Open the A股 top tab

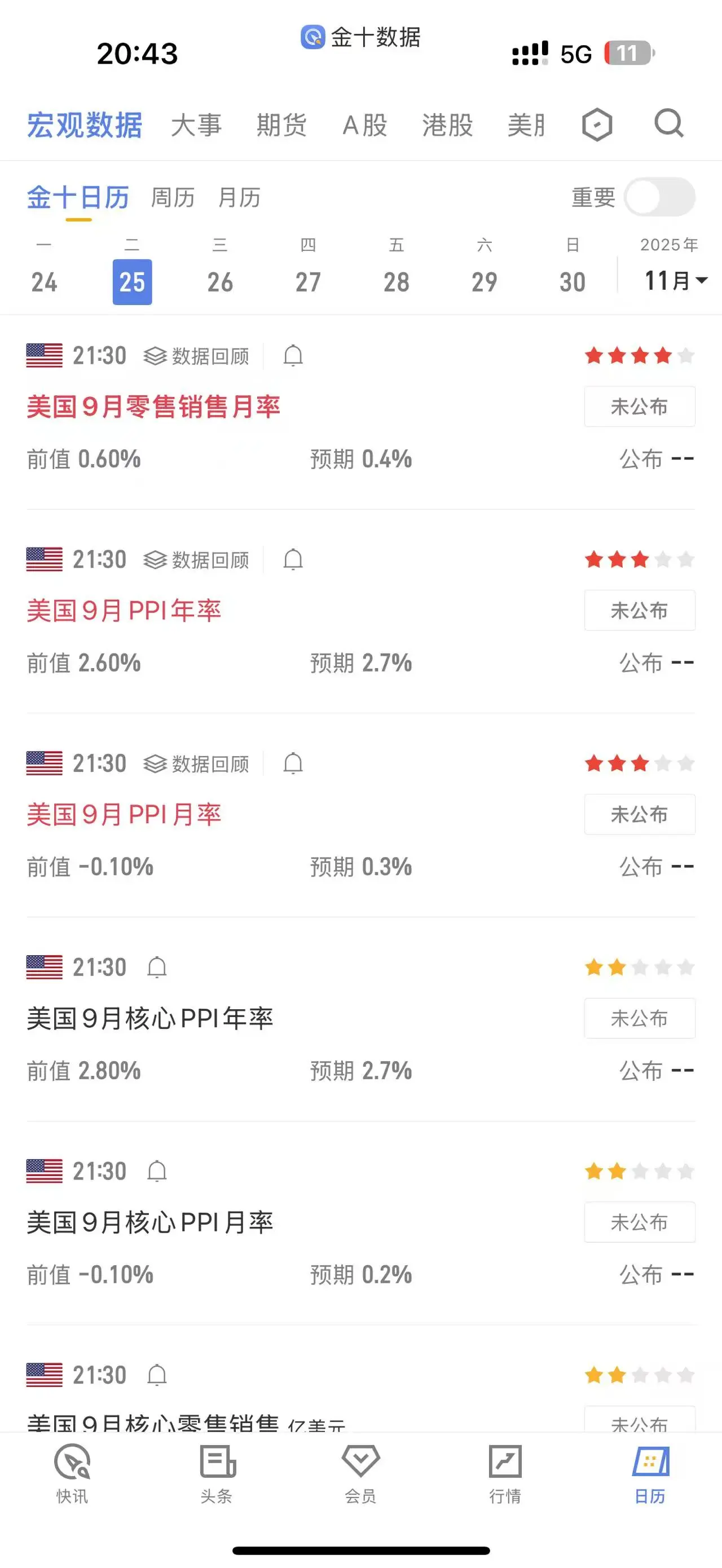[364, 125]
